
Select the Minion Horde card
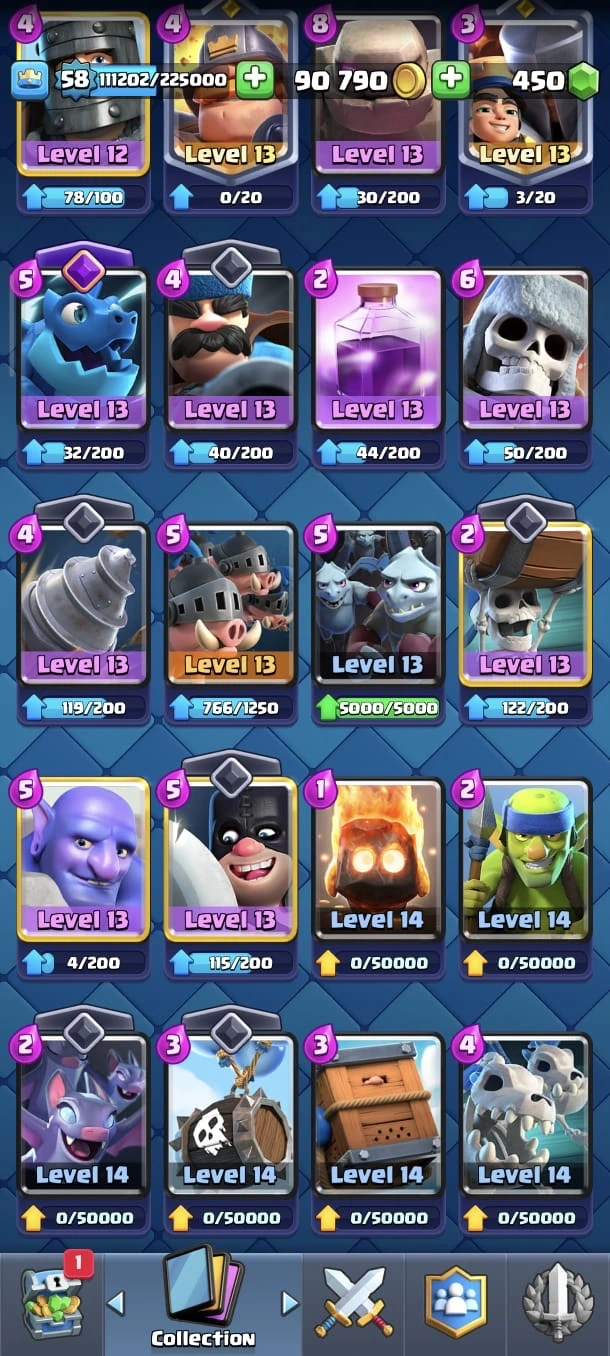[x=377, y=605]
